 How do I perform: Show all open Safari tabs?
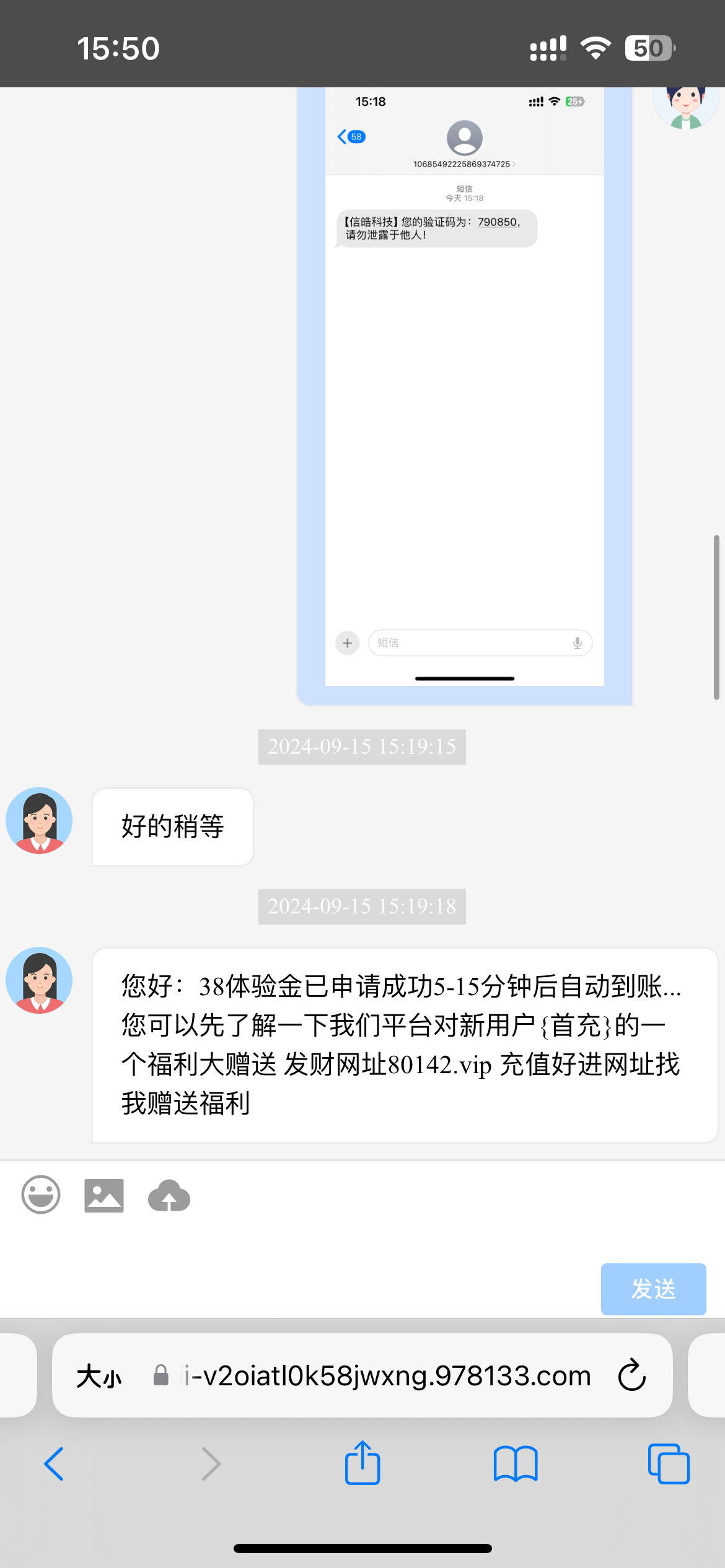coord(668,1464)
